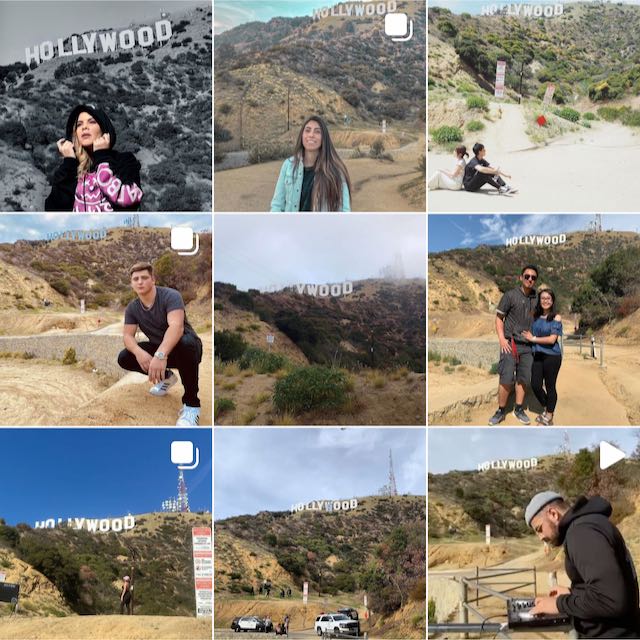640x640 pixels.
Task: Open the post of woman in teal jacket
Action: coord(319,105)
